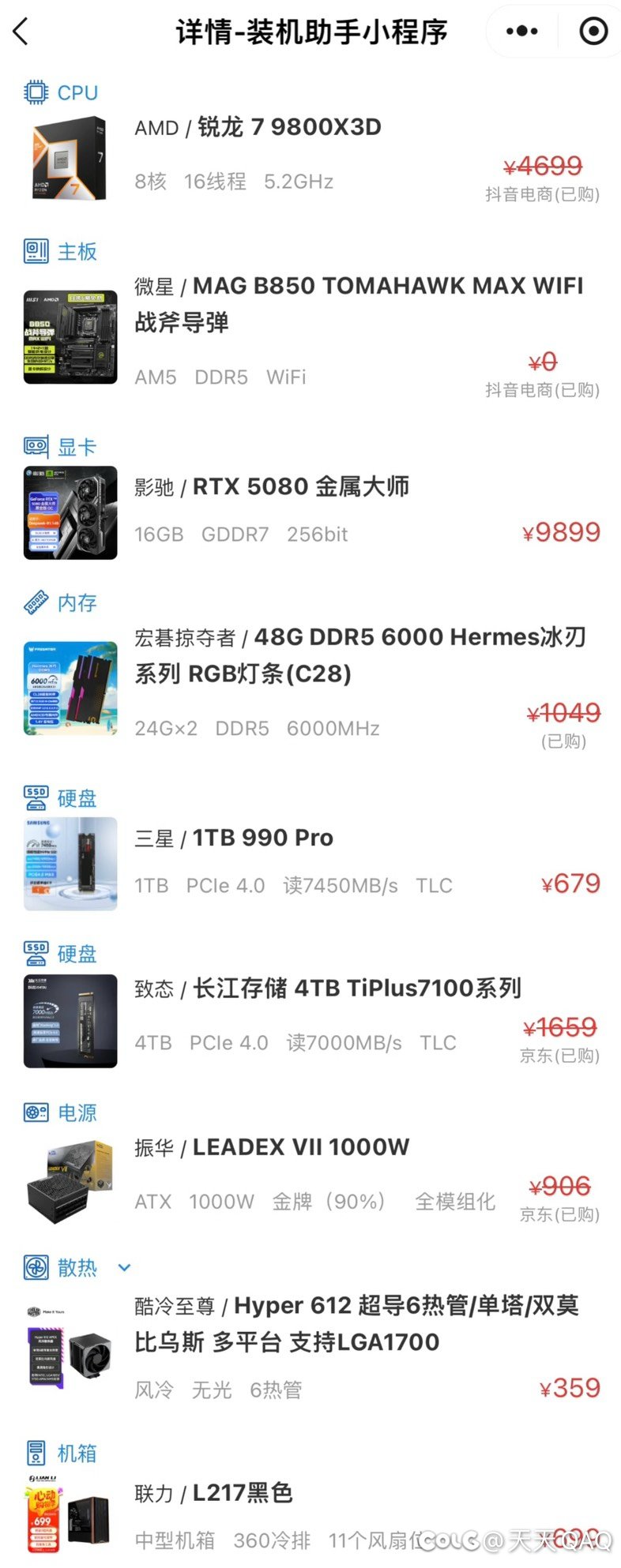
Task: Open the mini program's three-dot menu
Action: click(521, 32)
